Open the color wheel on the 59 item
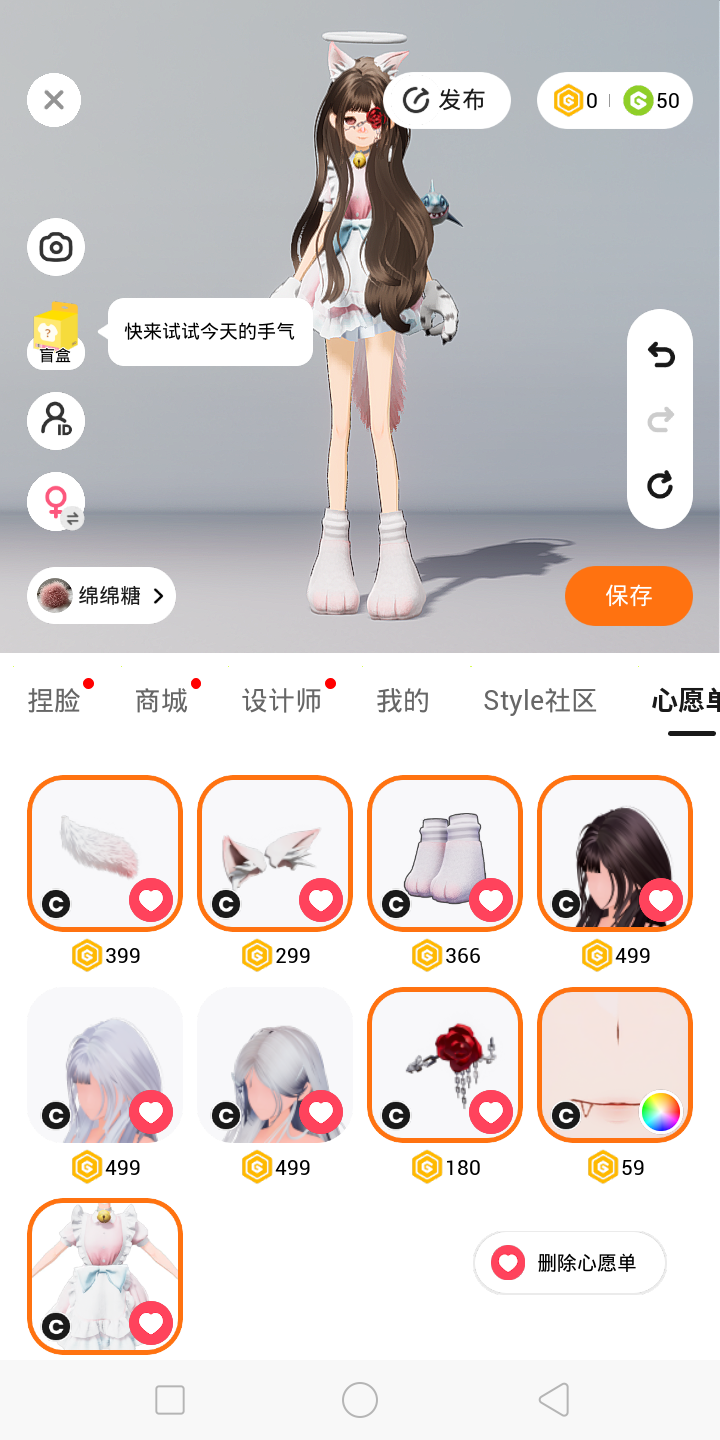 [x=661, y=1112]
